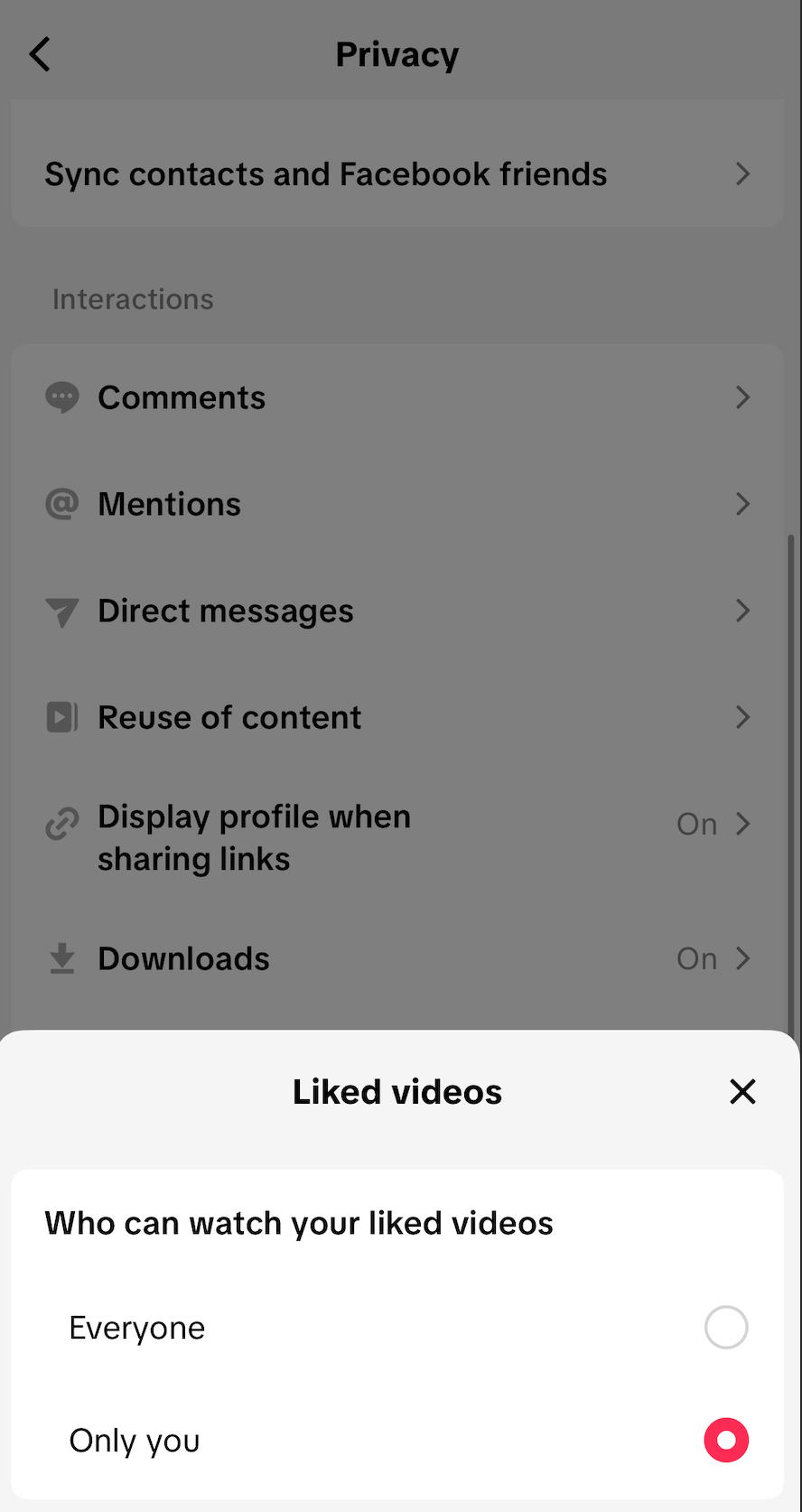Viewport: 802px width, 1512px height.
Task: Open Comments settings
Action: [x=397, y=397]
